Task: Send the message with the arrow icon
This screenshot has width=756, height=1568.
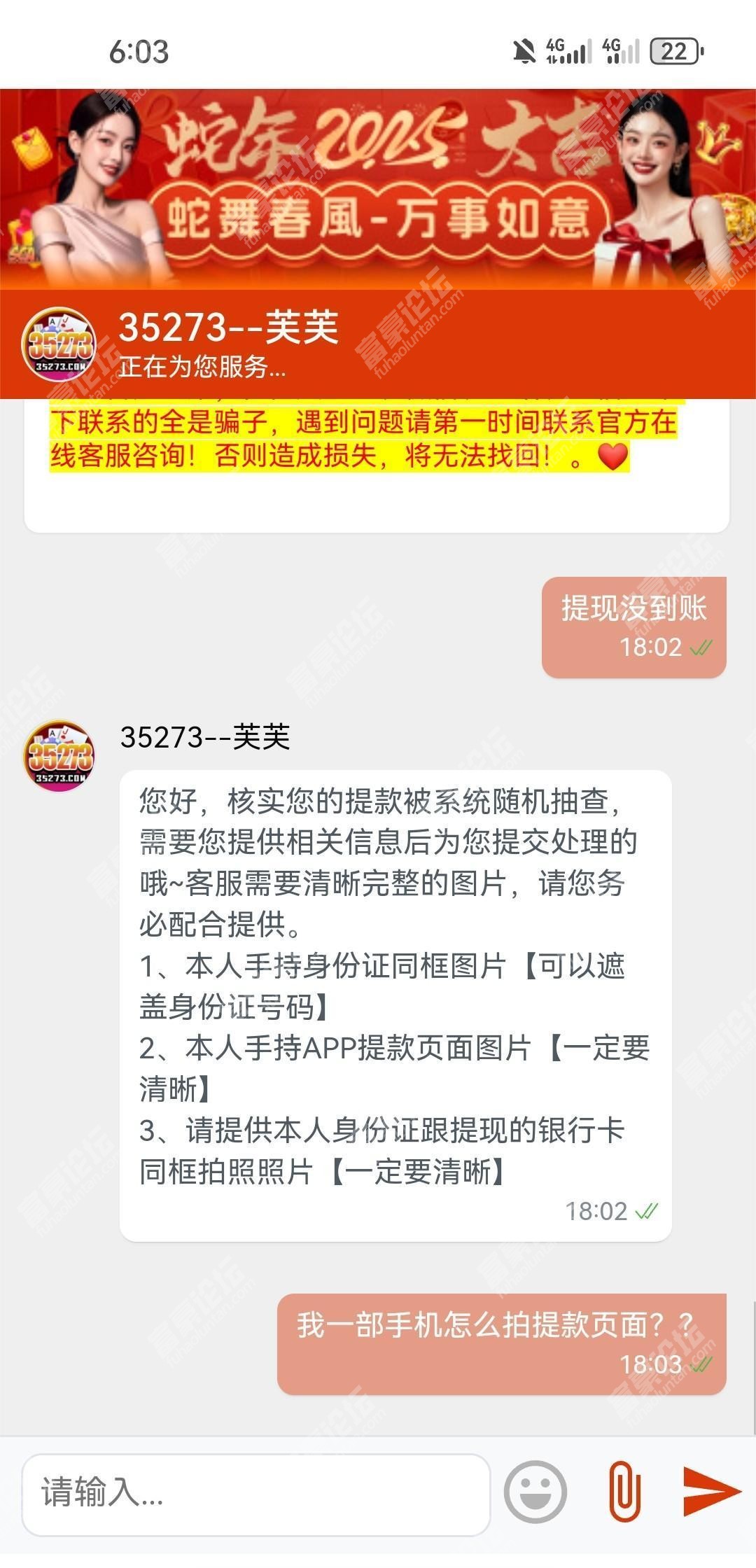Action: tap(711, 1491)
